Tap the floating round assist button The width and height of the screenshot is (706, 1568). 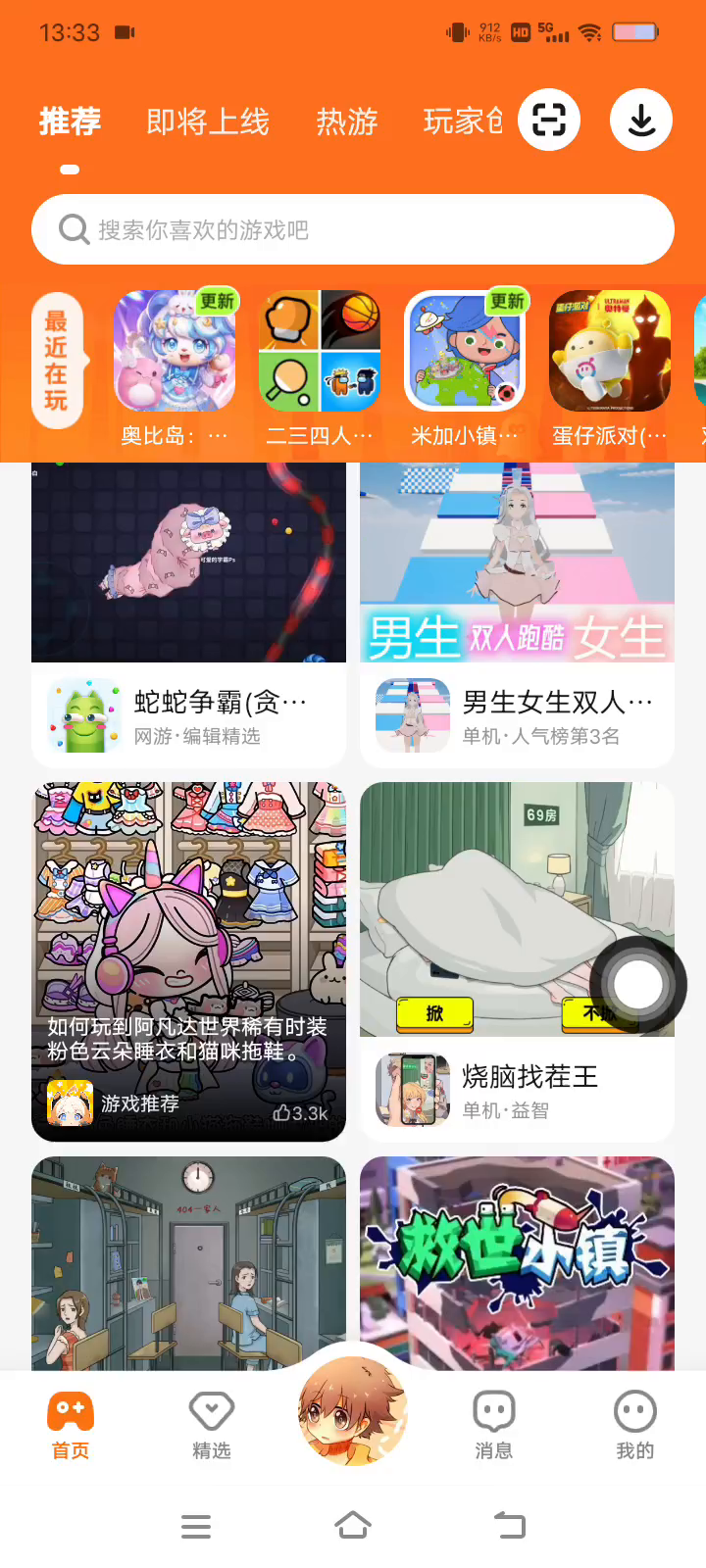pyautogui.click(x=637, y=985)
